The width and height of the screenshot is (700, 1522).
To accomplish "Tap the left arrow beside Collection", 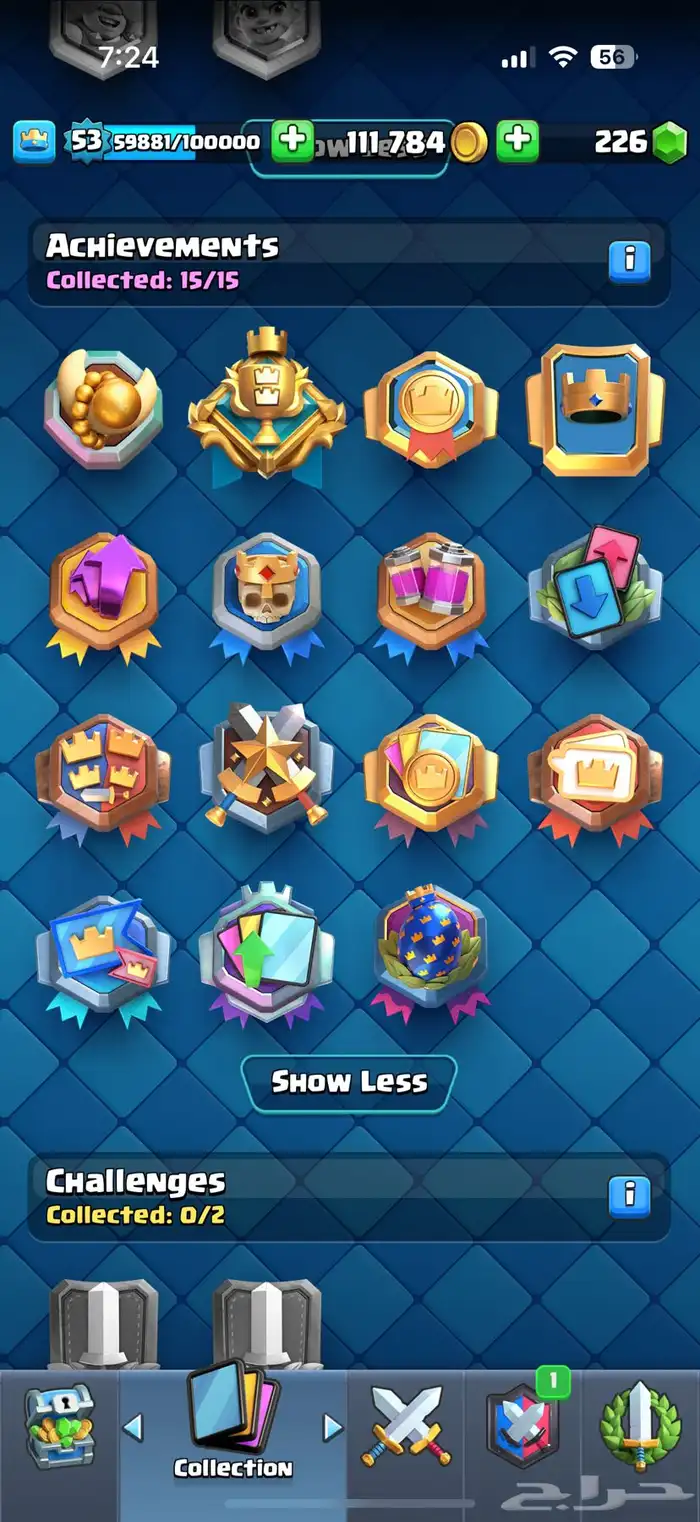I will click(133, 1428).
